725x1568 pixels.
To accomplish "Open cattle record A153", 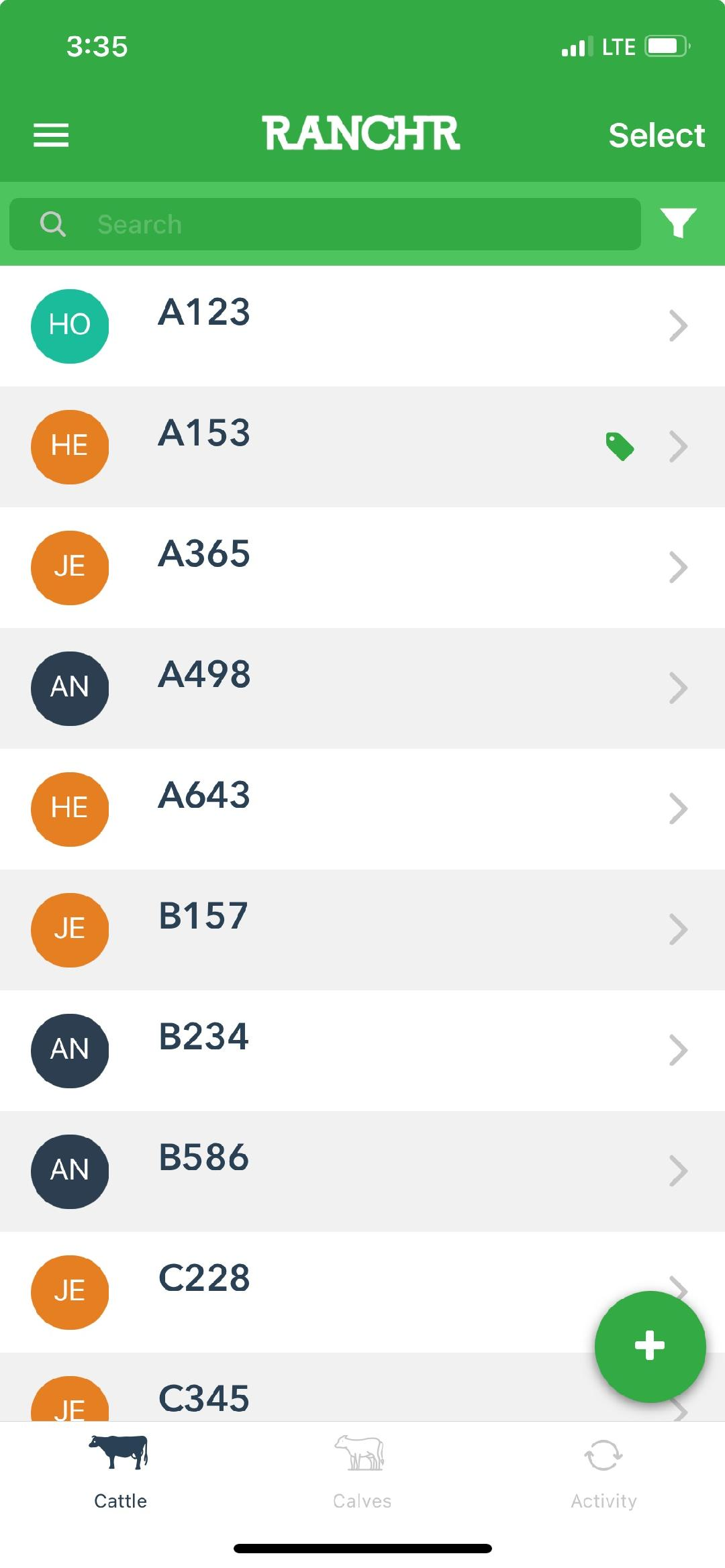I will tap(362, 447).
